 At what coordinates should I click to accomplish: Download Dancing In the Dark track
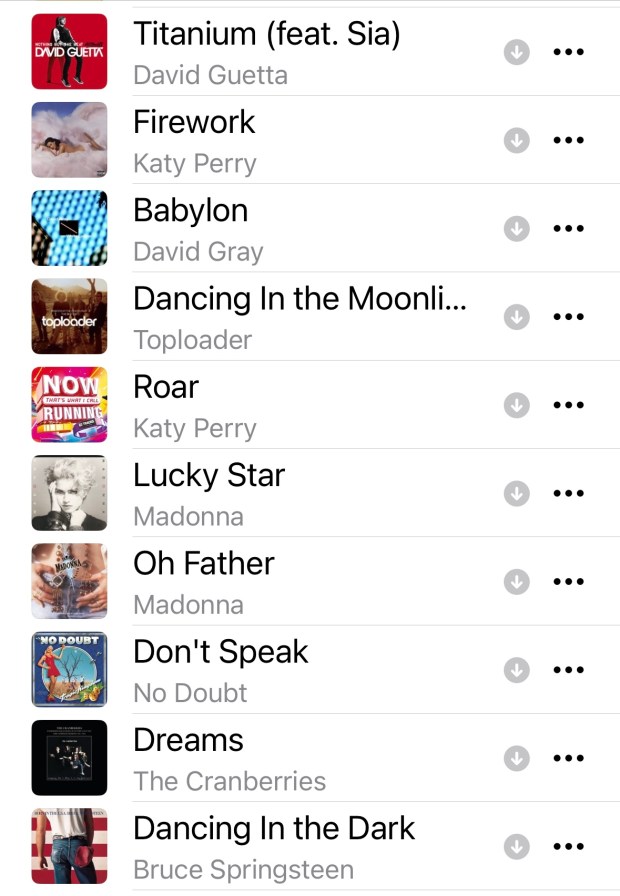[x=516, y=846]
